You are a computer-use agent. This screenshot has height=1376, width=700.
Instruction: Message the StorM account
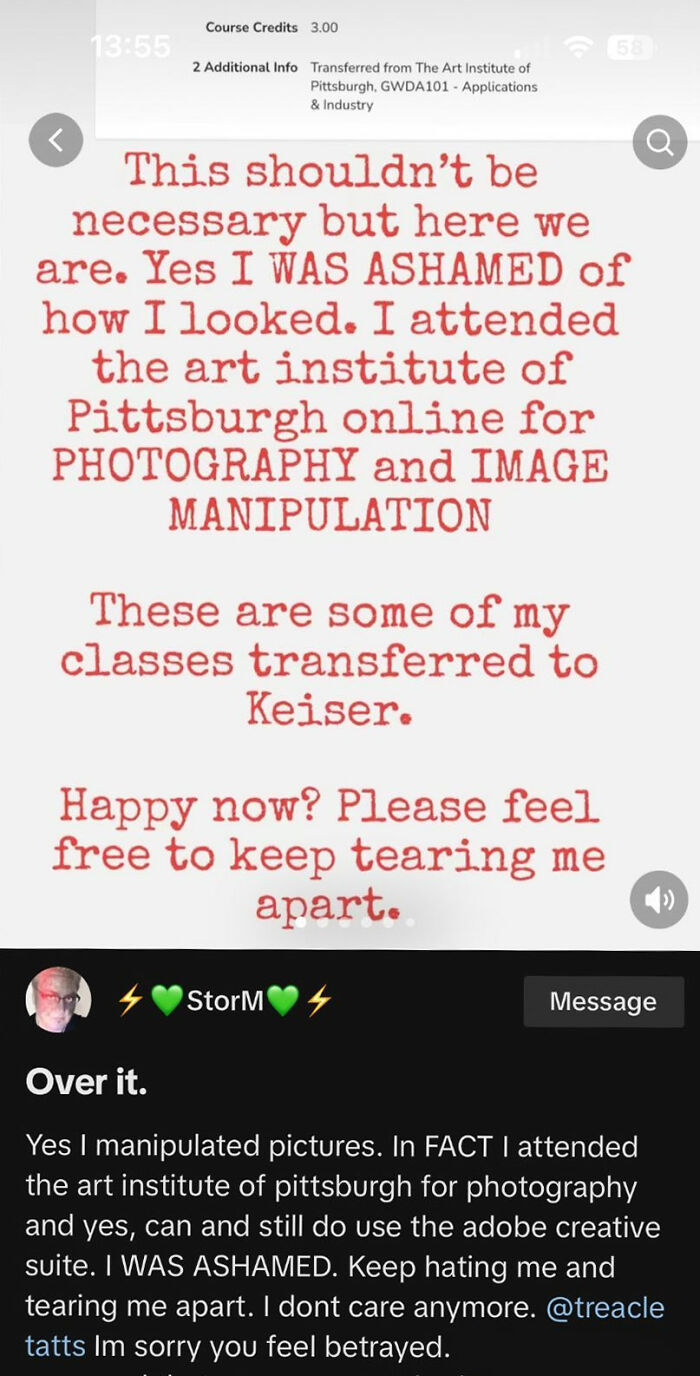pos(603,1002)
